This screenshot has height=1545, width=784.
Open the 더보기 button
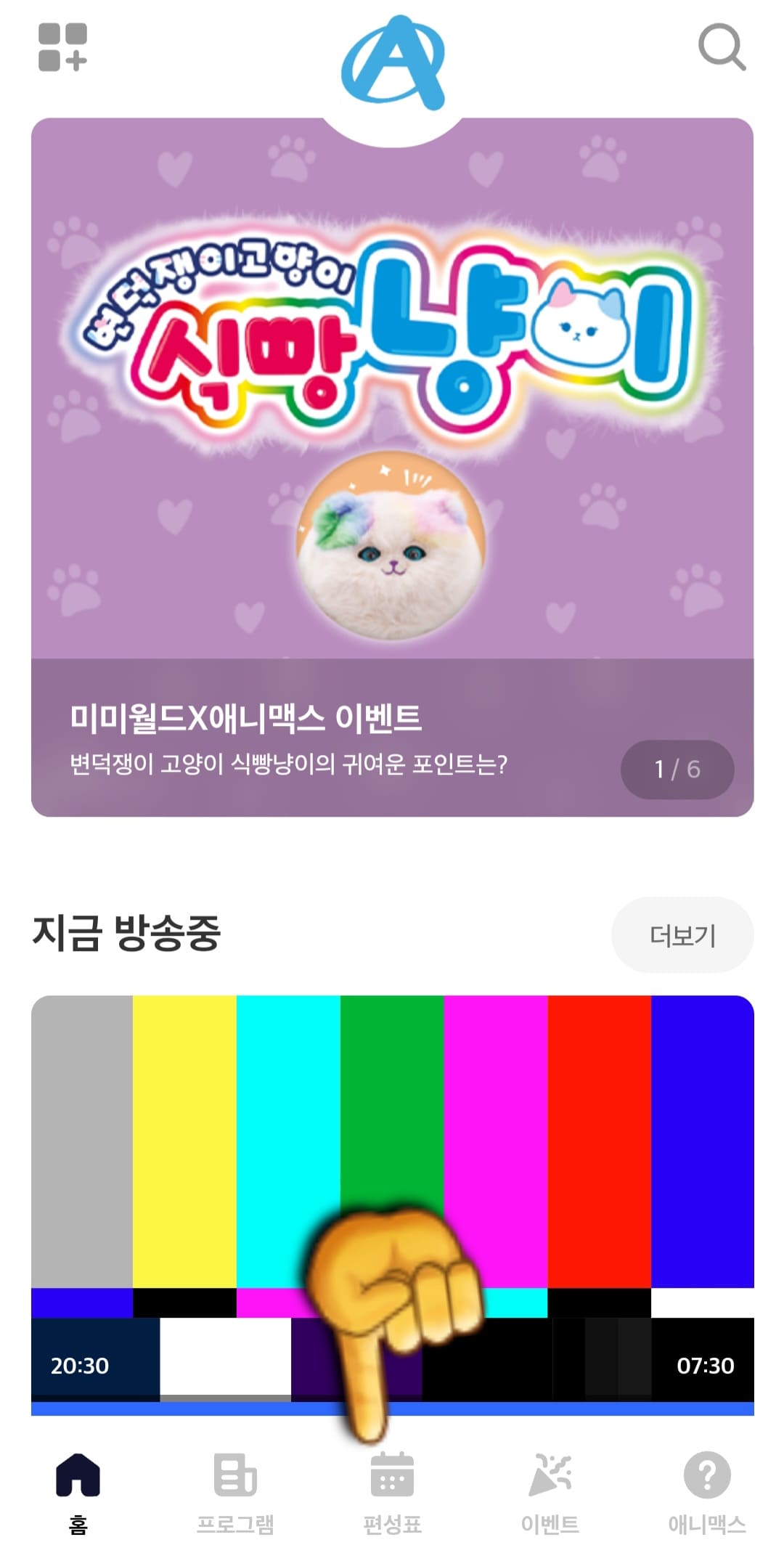click(681, 936)
